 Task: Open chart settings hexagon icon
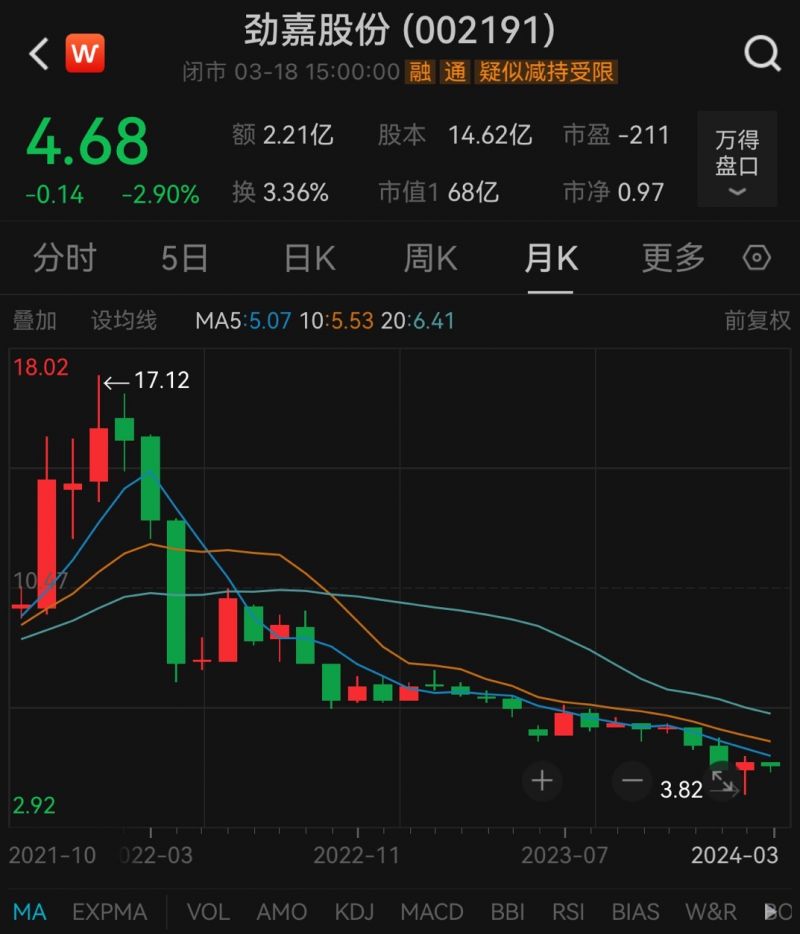coord(757,259)
